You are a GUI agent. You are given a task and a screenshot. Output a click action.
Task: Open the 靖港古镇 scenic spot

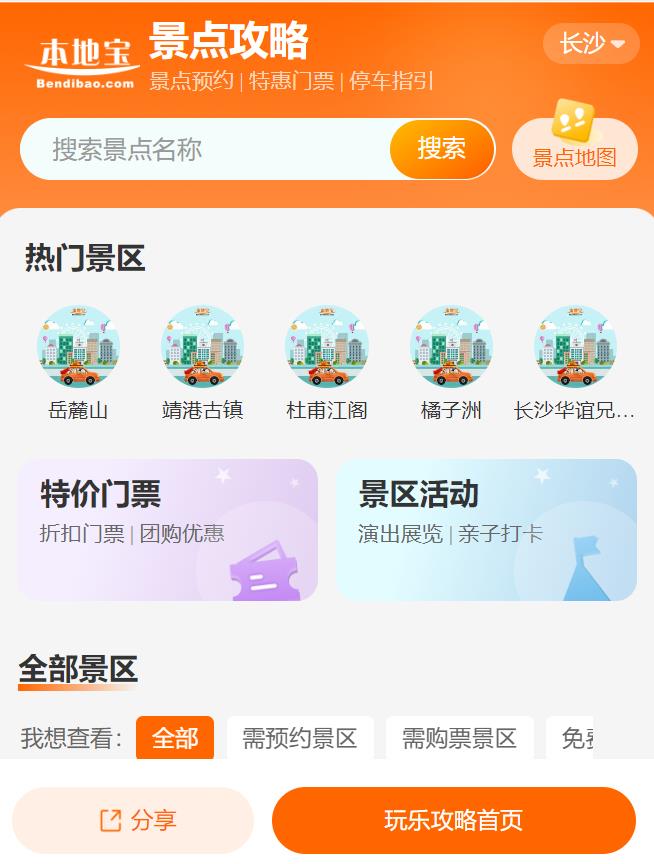[x=203, y=362]
